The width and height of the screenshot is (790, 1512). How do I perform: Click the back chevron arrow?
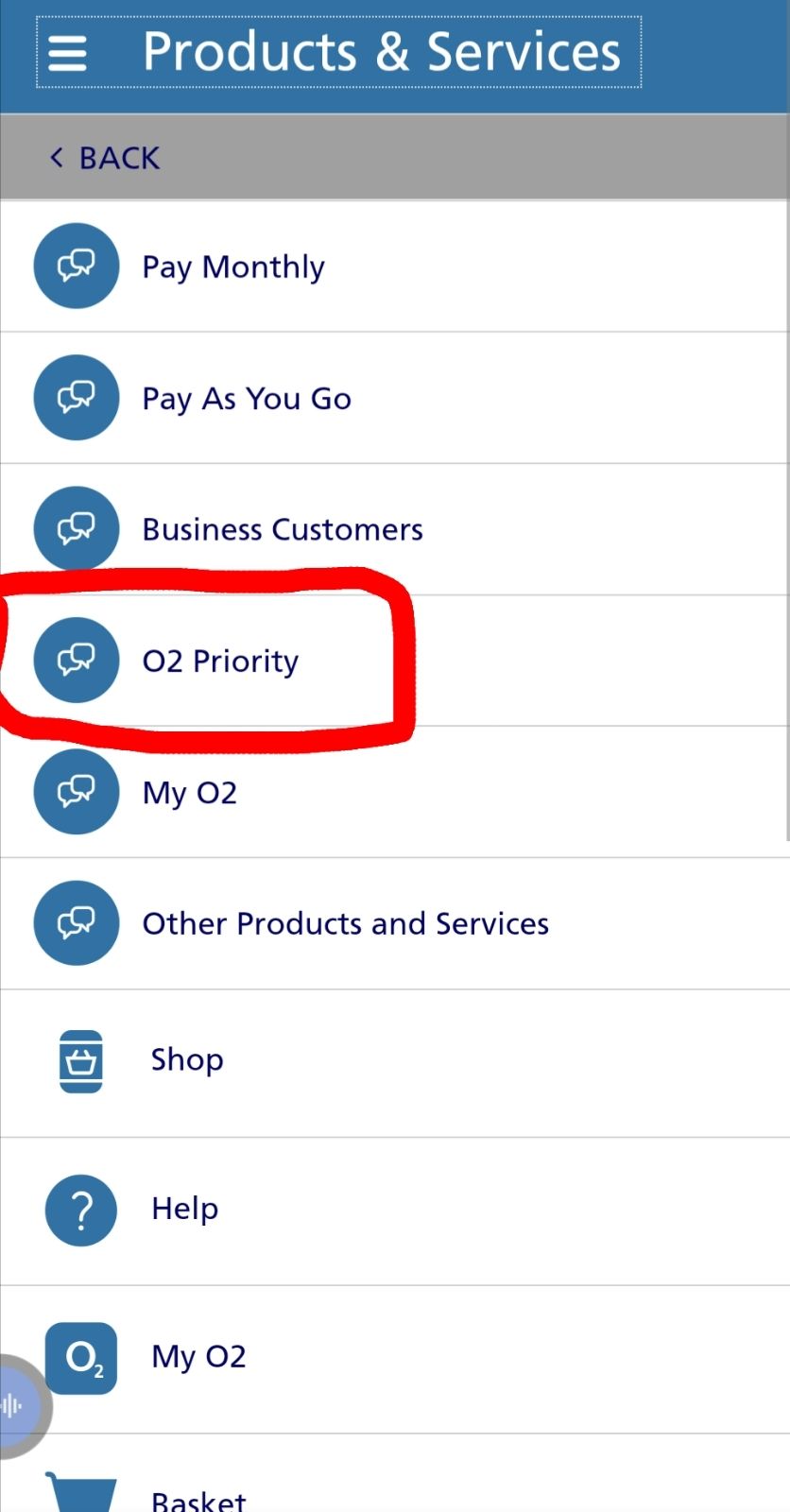point(56,157)
